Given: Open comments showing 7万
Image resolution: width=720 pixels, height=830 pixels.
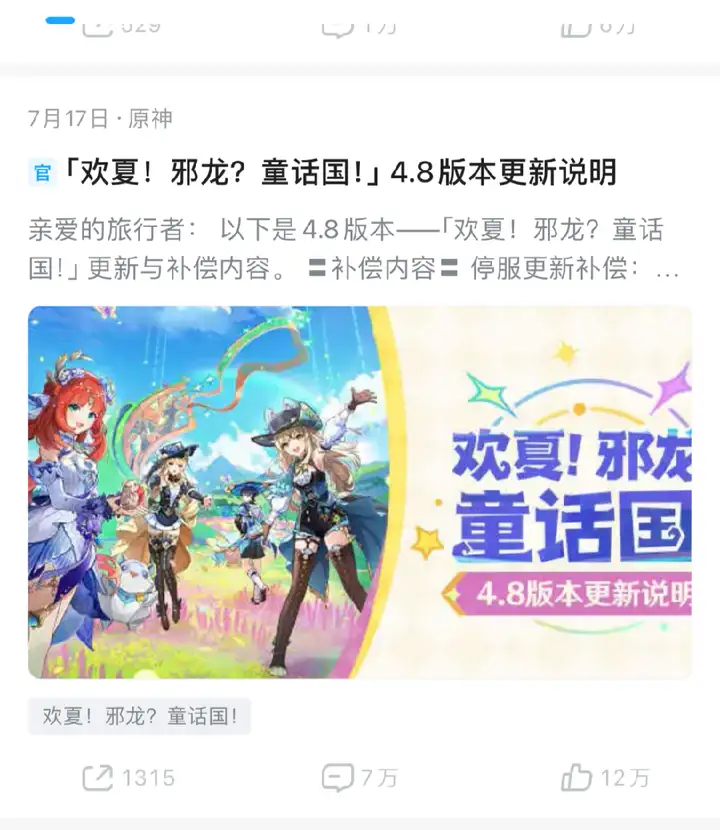Looking at the screenshot, I should pyautogui.click(x=359, y=777).
